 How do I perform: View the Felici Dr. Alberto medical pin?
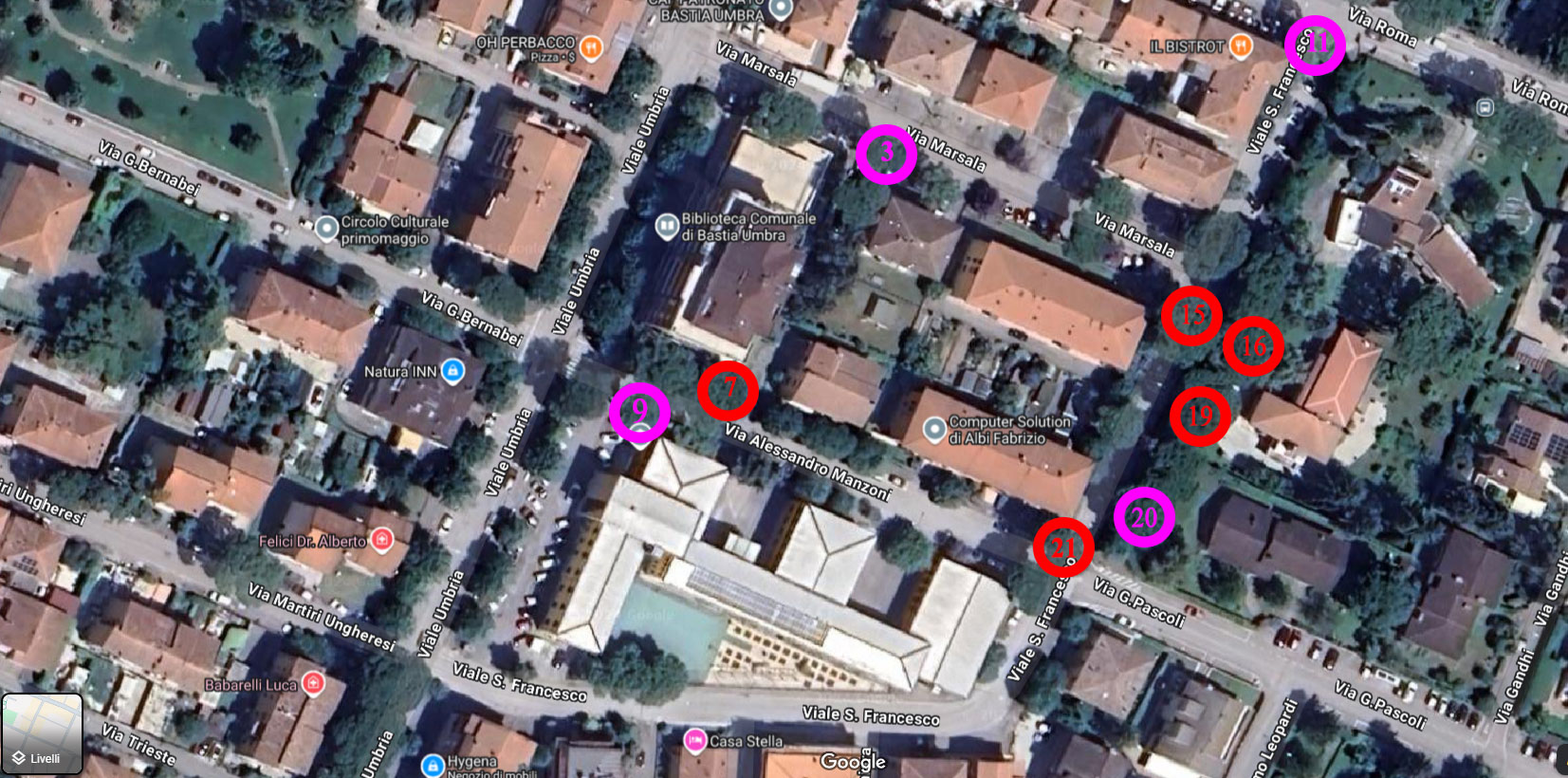pyautogui.click(x=381, y=541)
